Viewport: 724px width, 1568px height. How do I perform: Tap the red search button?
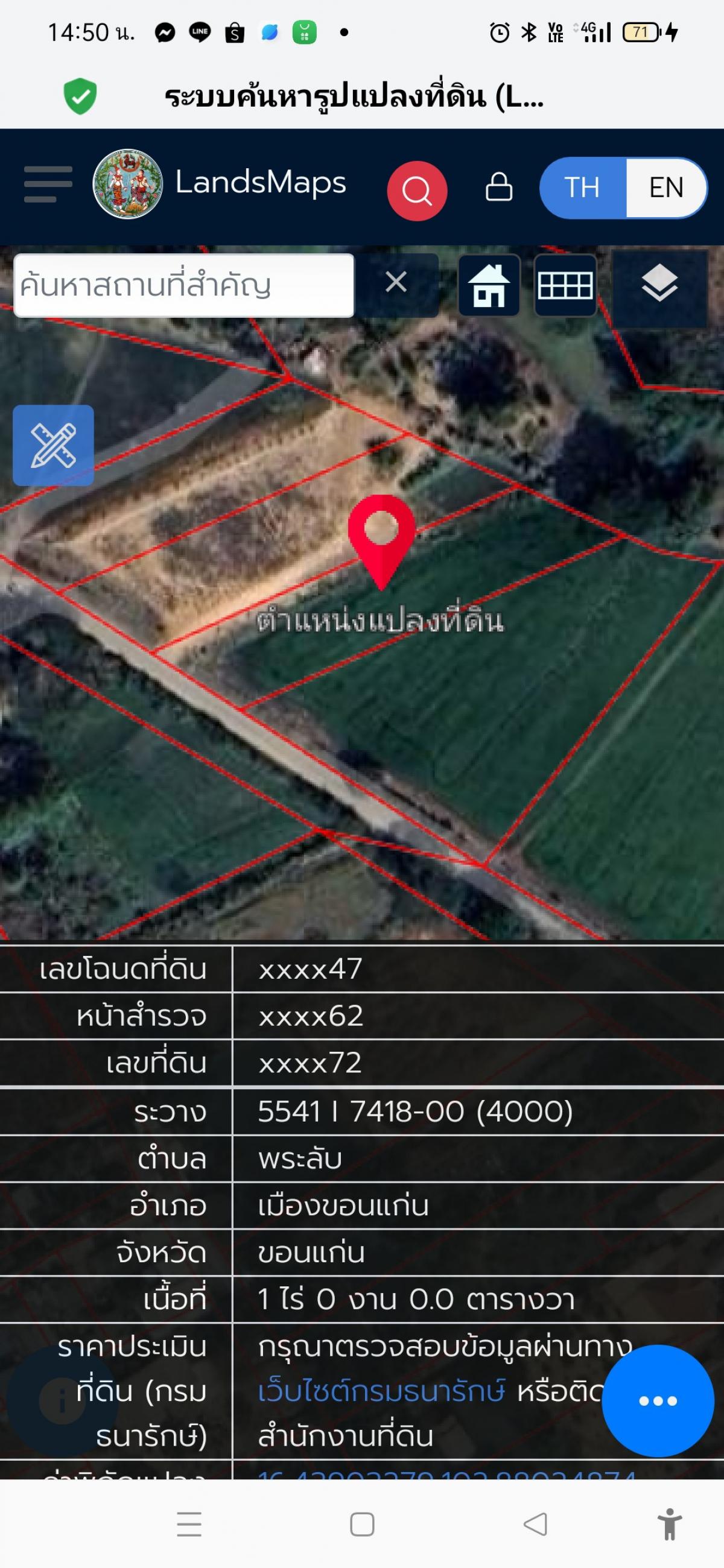(417, 191)
